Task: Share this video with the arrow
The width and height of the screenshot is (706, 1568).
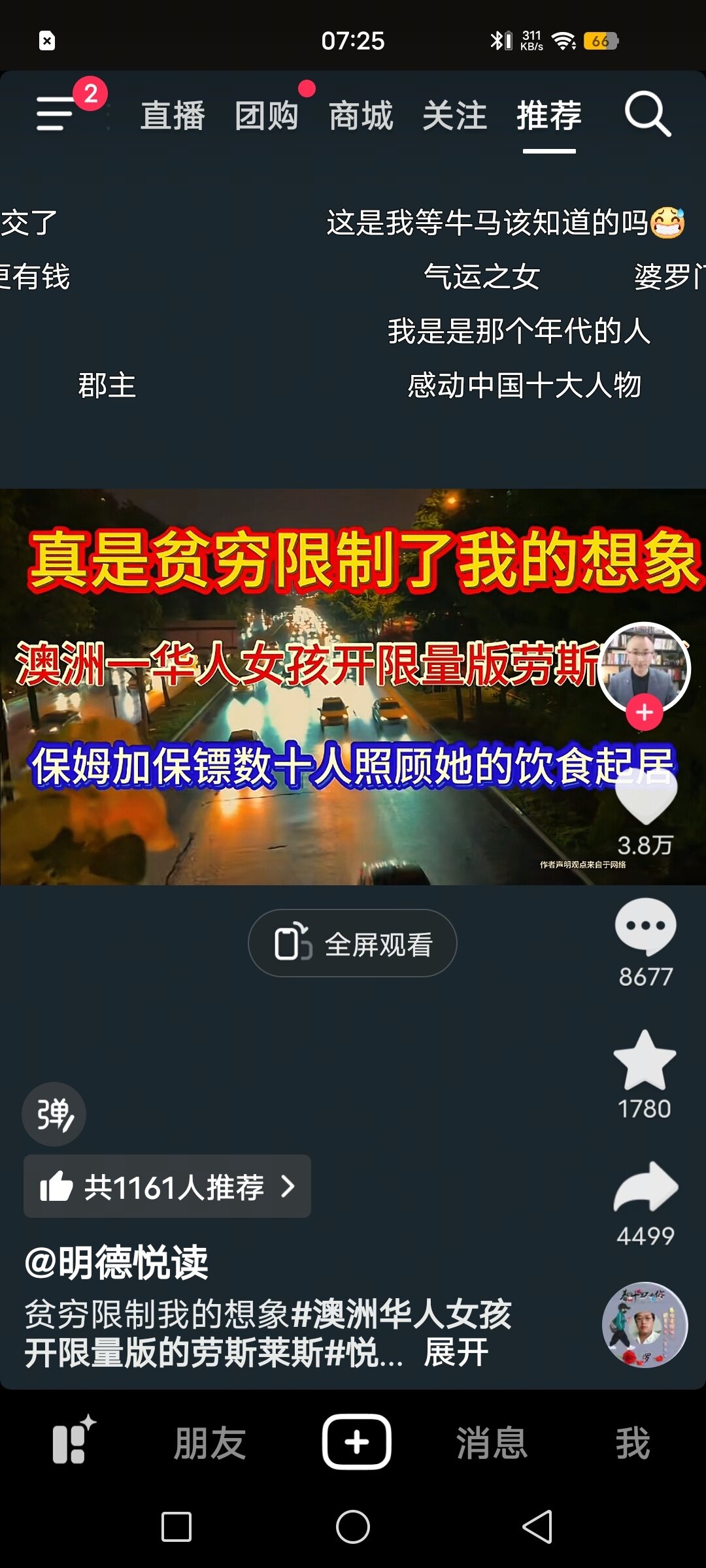Action: [645, 1186]
